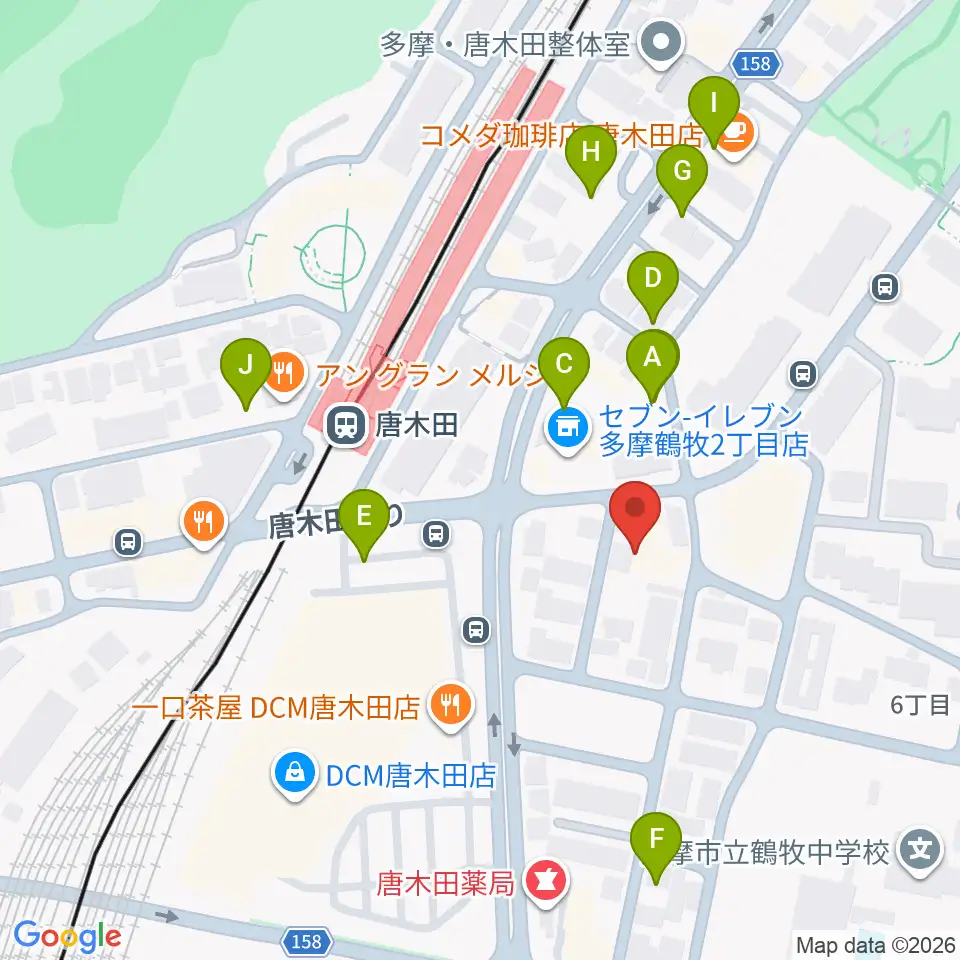Tap the 一口茶屋 DCM唐木田店 restaurant pin
This screenshot has height=960, width=960.
click(451, 707)
